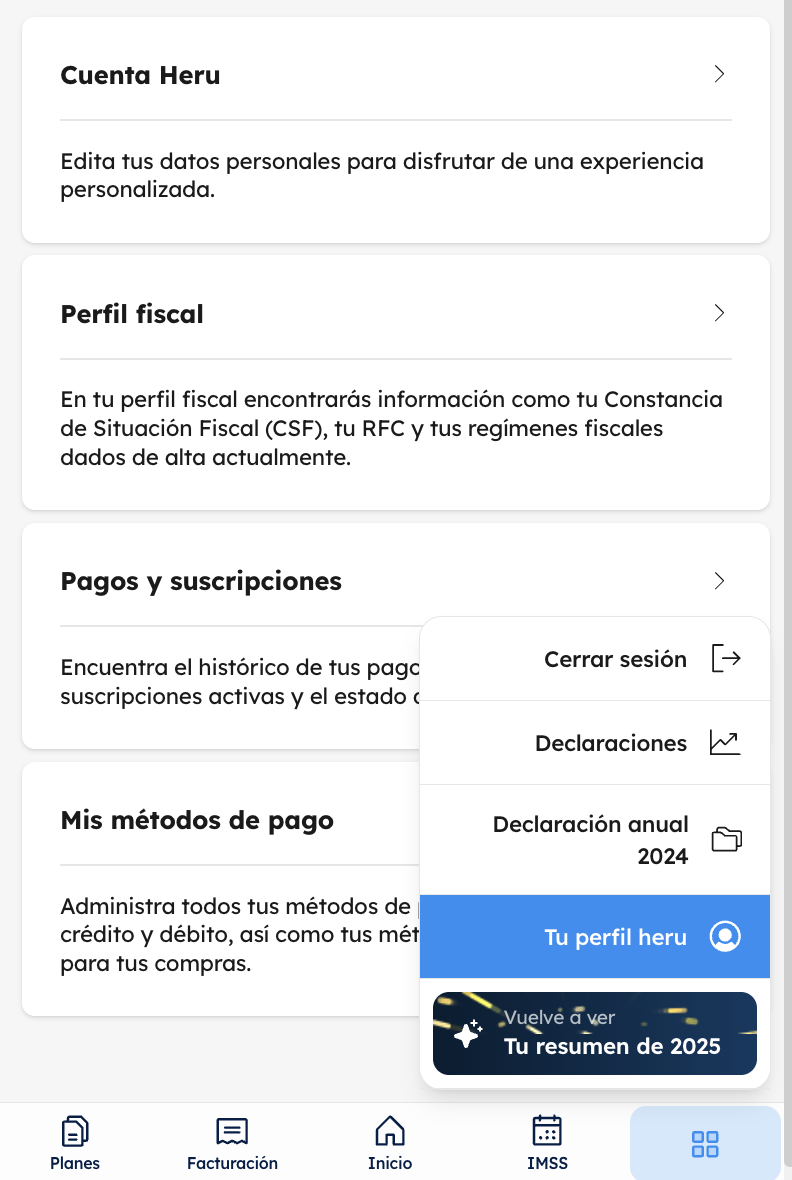The width and height of the screenshot is (792, 1180).
Task: Switch to the Facturación tab
Action: (232, 1143)
